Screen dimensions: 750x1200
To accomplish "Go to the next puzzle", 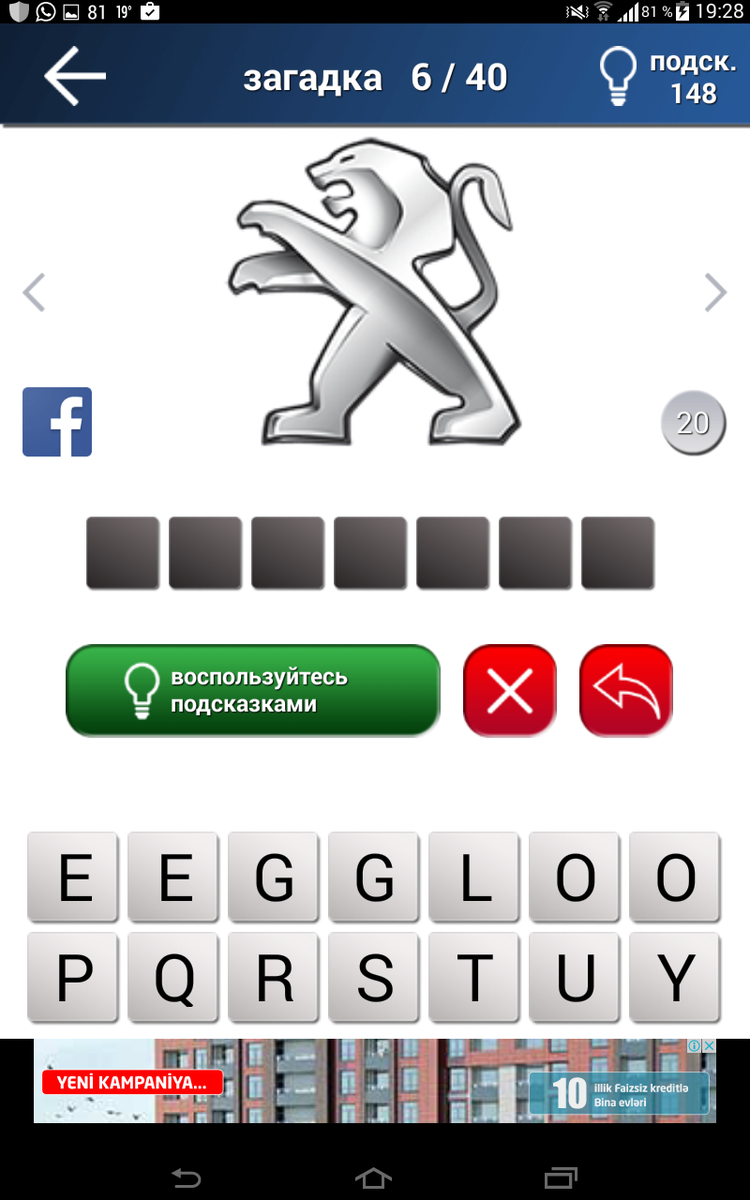I will pos(715,293).
